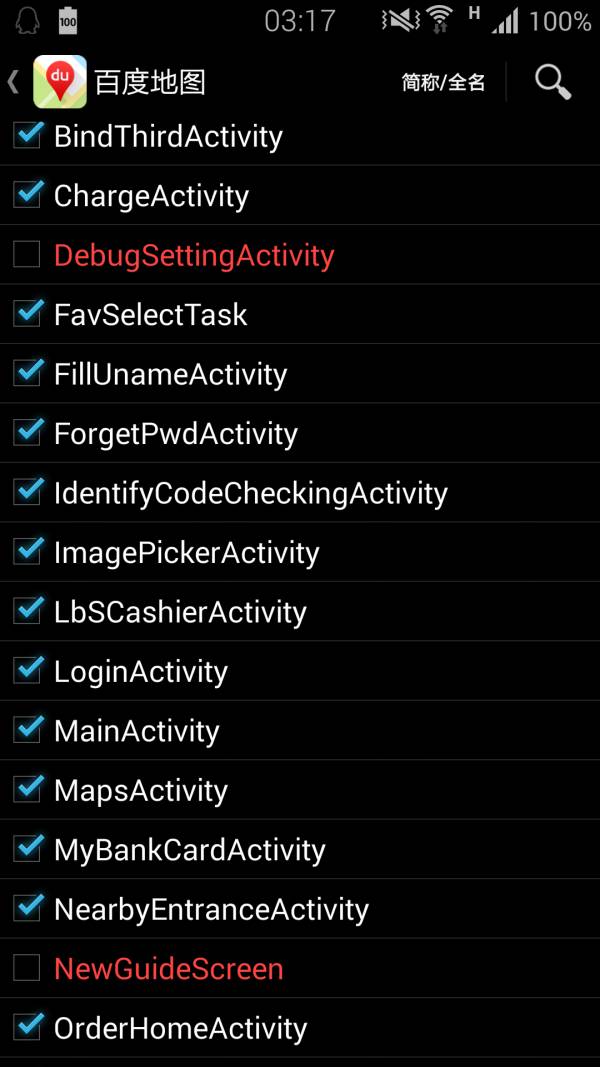Enable the DebugSettingActivity checkbox
Viewport: 600px width, 1067px height.
[27, 255]
